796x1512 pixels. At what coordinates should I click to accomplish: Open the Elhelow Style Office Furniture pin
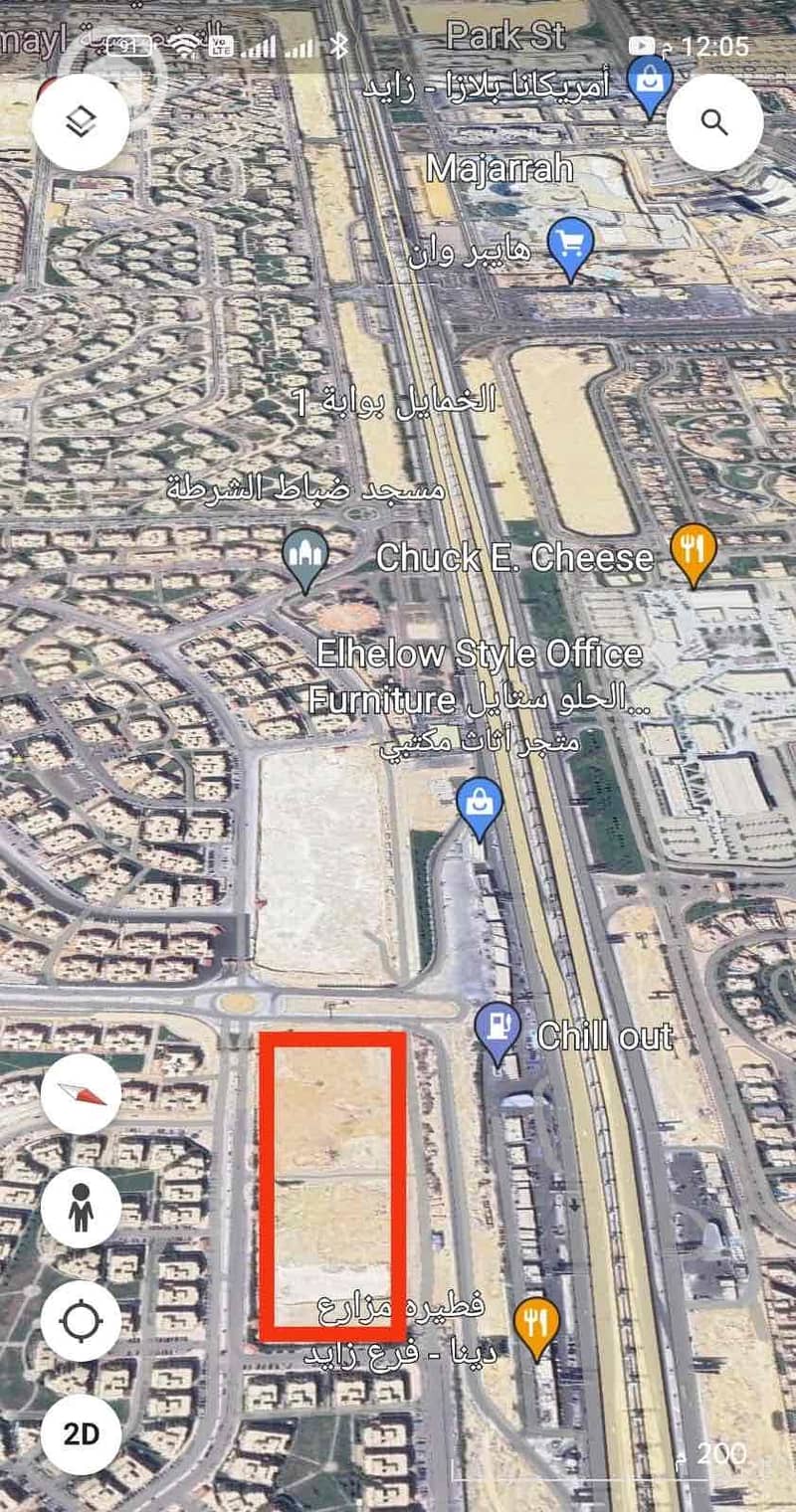pyautogui.click(x=480, y=804)
